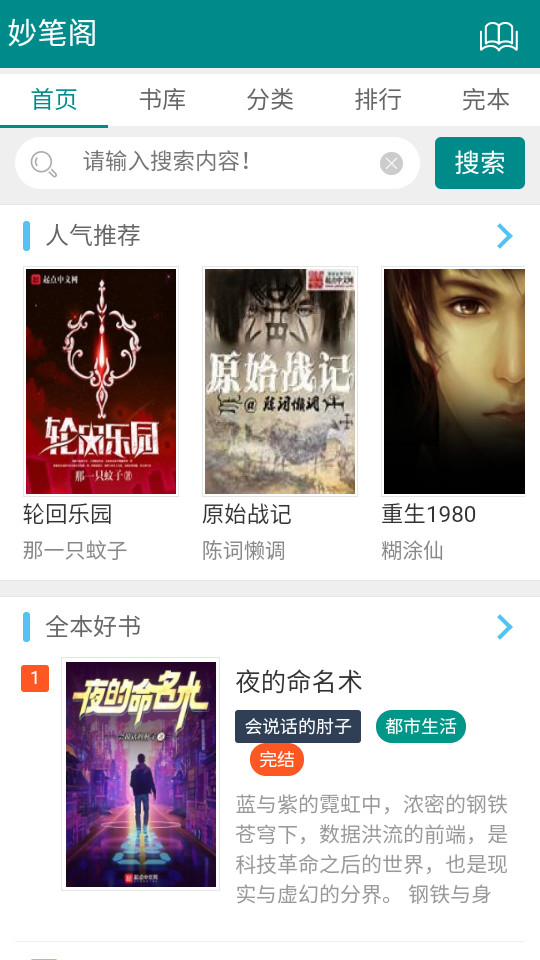540x960 pixels.
Task: Tap the 搜索 search button
Action: 479,163
